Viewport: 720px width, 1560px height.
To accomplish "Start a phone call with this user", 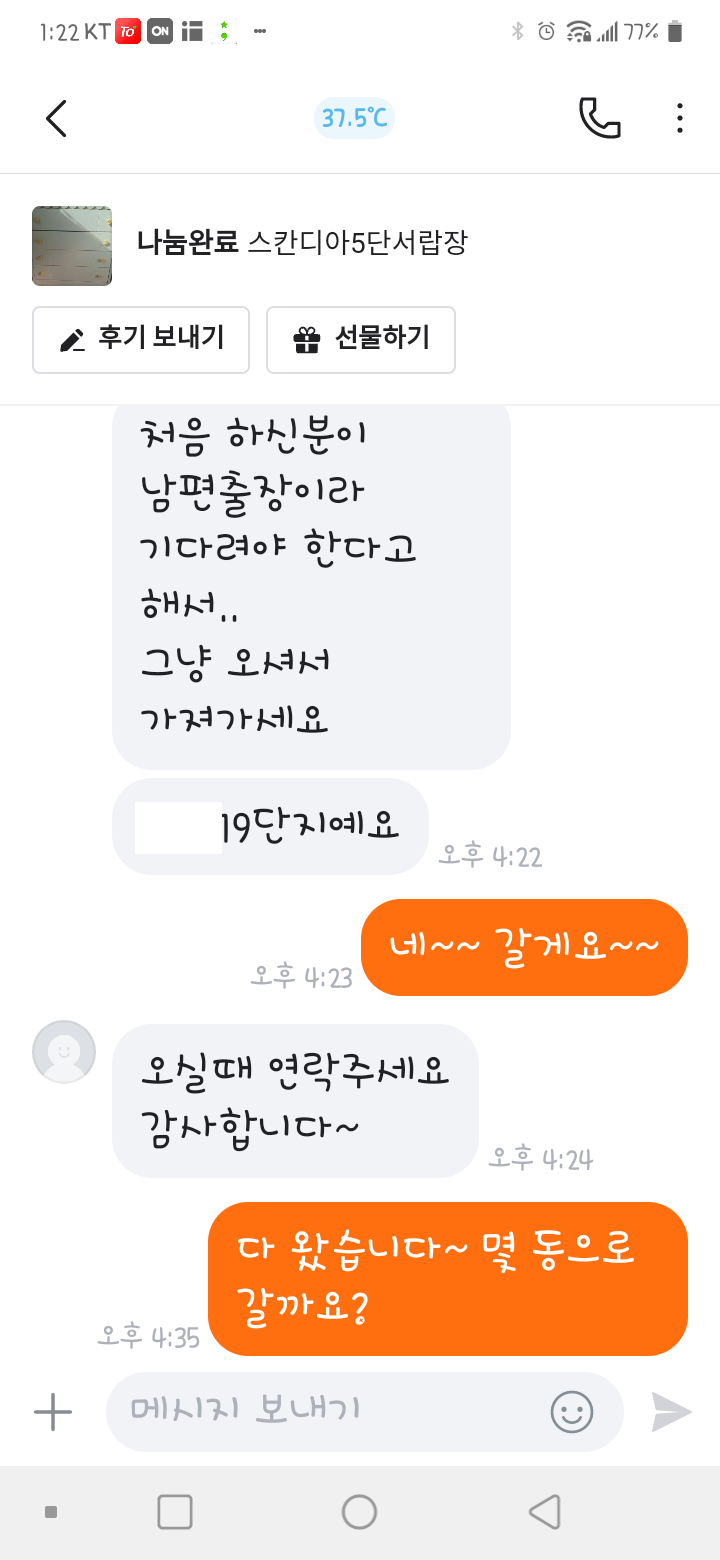I will [599, 119].
